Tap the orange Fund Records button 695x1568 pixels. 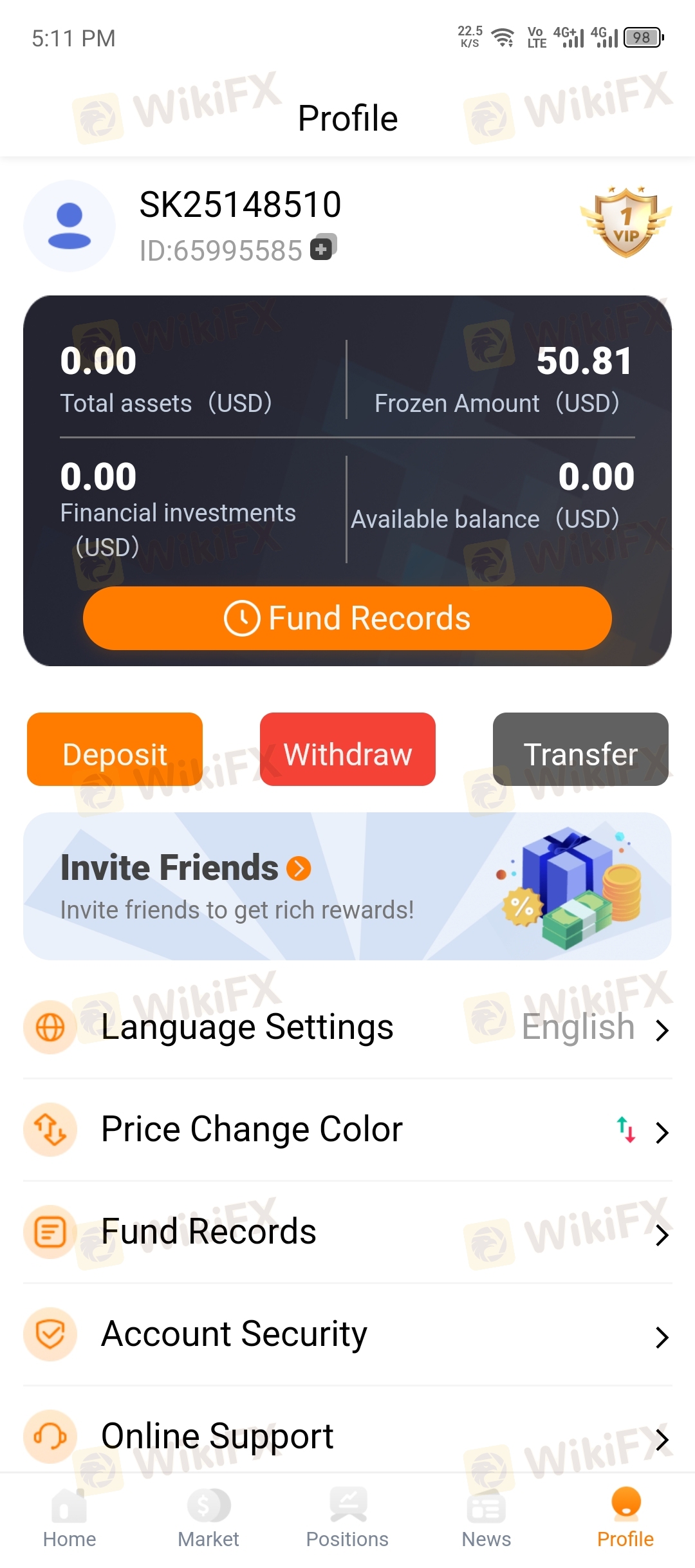(347, 618)
